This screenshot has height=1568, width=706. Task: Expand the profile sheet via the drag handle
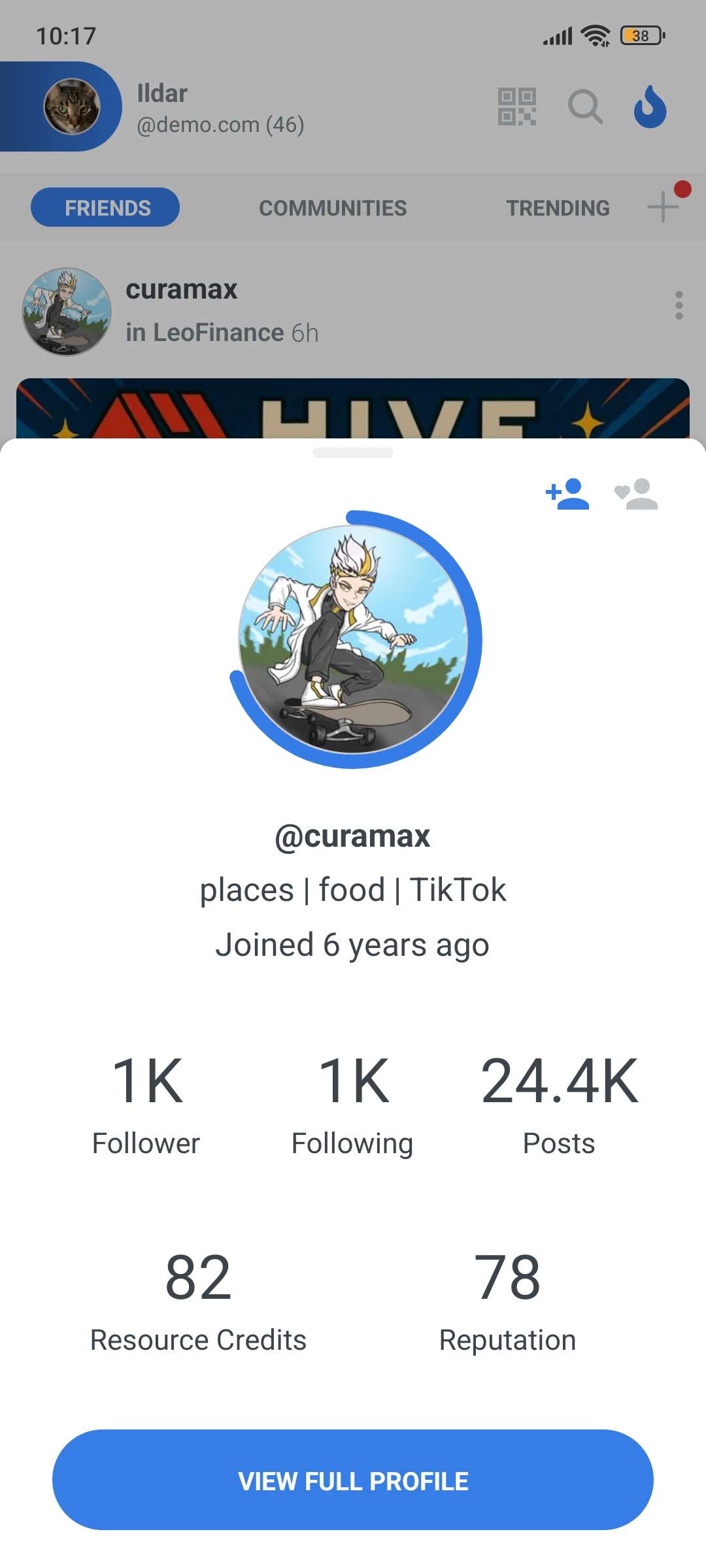click(353, 451)
